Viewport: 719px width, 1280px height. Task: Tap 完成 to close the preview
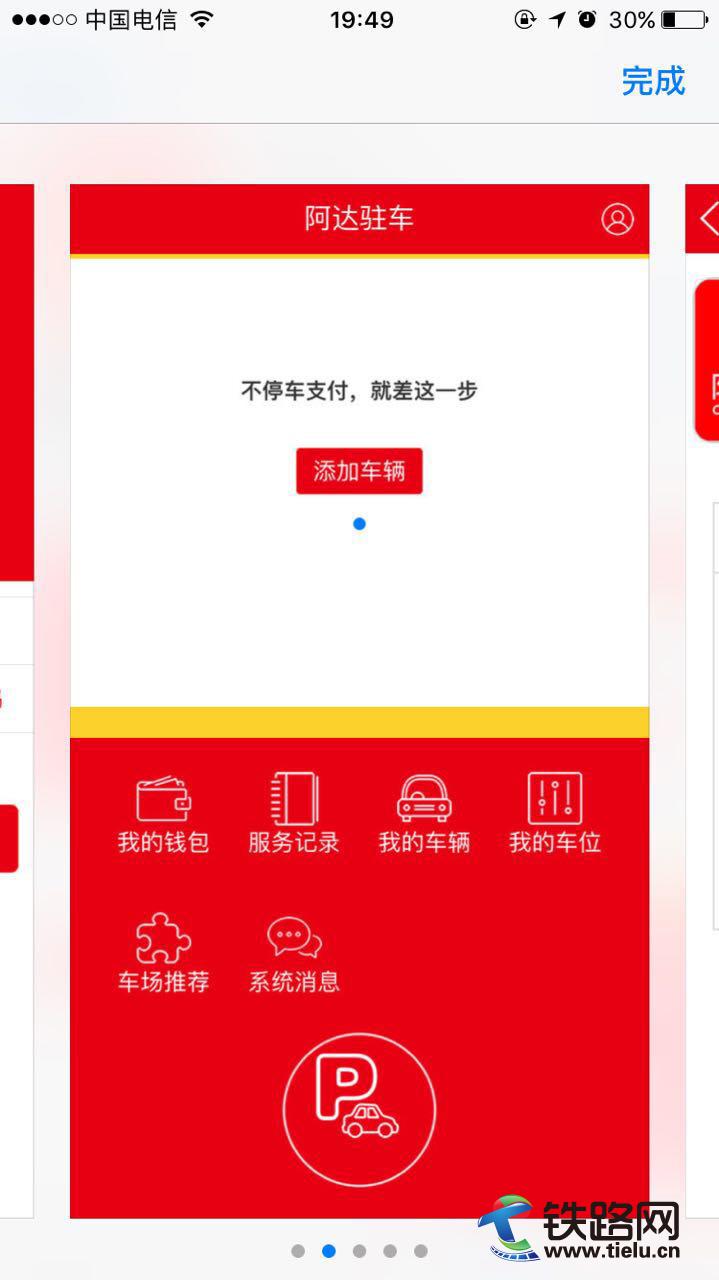point(652,81)
